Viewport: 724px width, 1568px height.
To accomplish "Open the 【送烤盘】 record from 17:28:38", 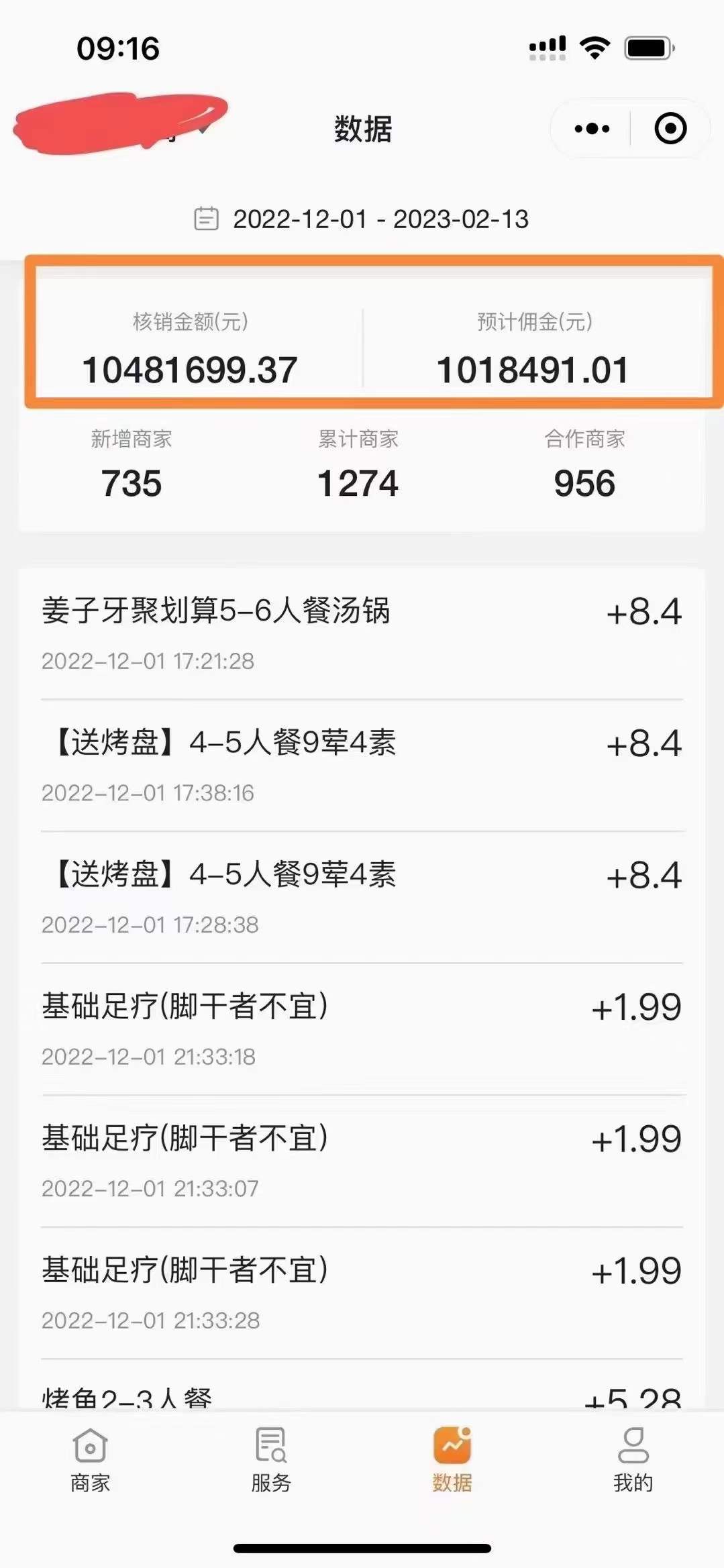I will tap(362, 898).
